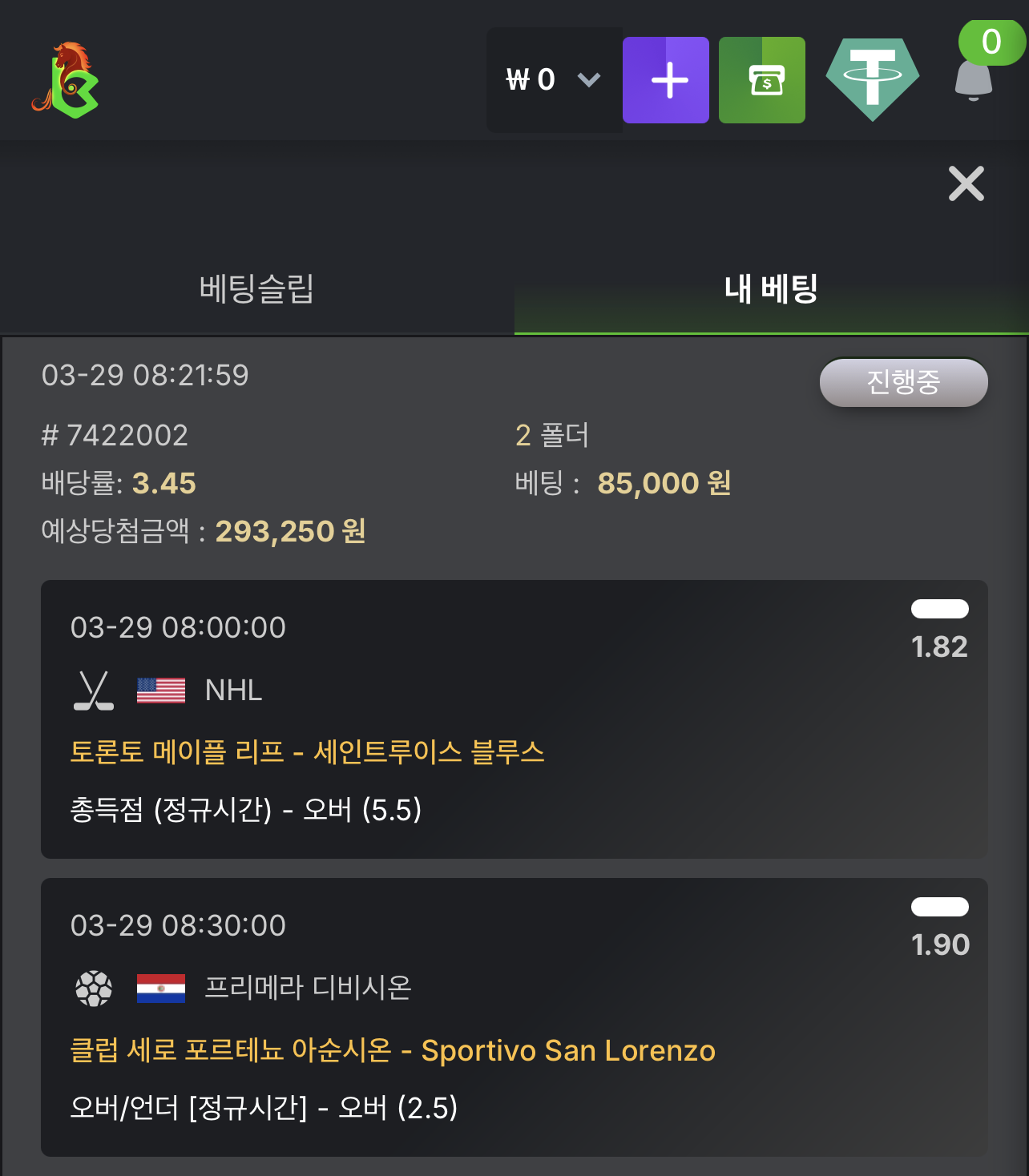1029x1176 pixels.
Task: Click the USA flag next to NHL
Action: [159, 688]
